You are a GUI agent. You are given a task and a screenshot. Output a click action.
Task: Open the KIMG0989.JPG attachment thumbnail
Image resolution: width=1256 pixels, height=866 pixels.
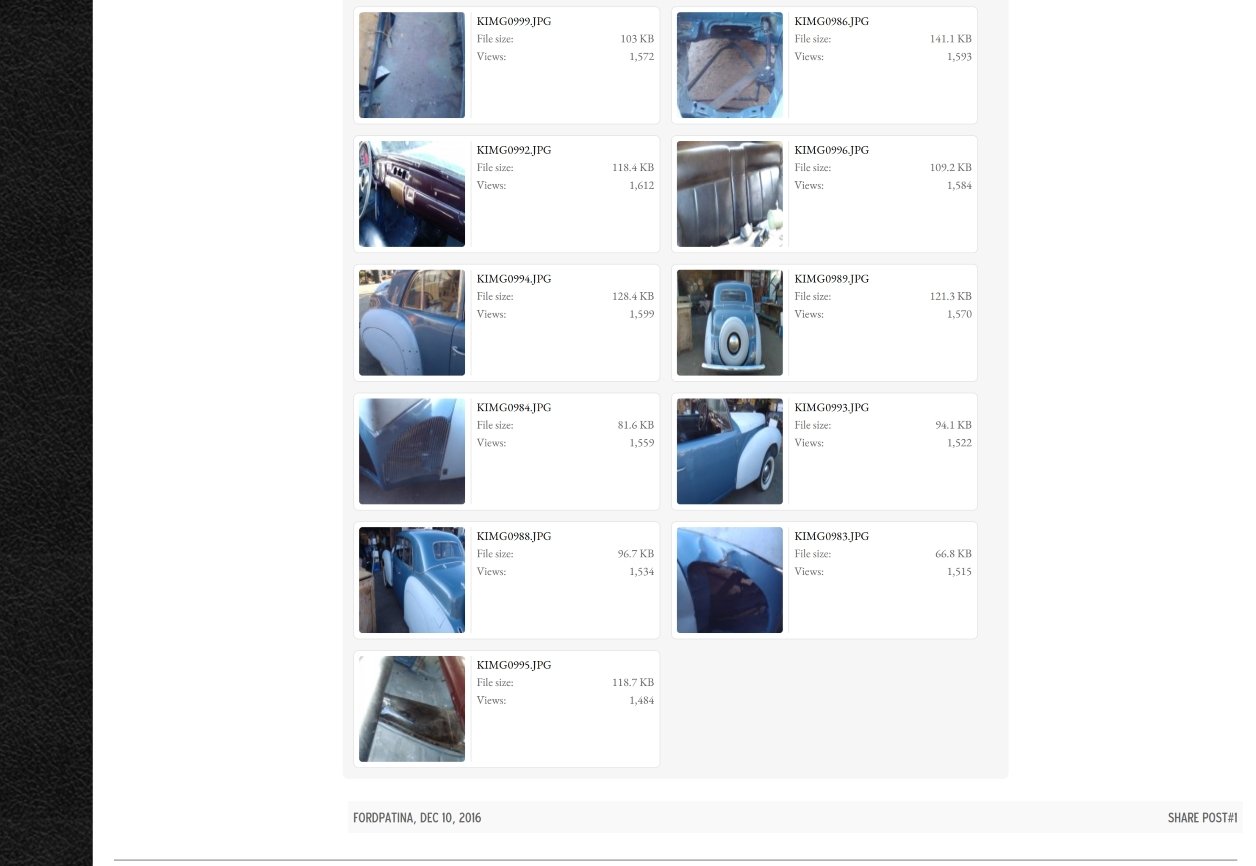point(729,322)
